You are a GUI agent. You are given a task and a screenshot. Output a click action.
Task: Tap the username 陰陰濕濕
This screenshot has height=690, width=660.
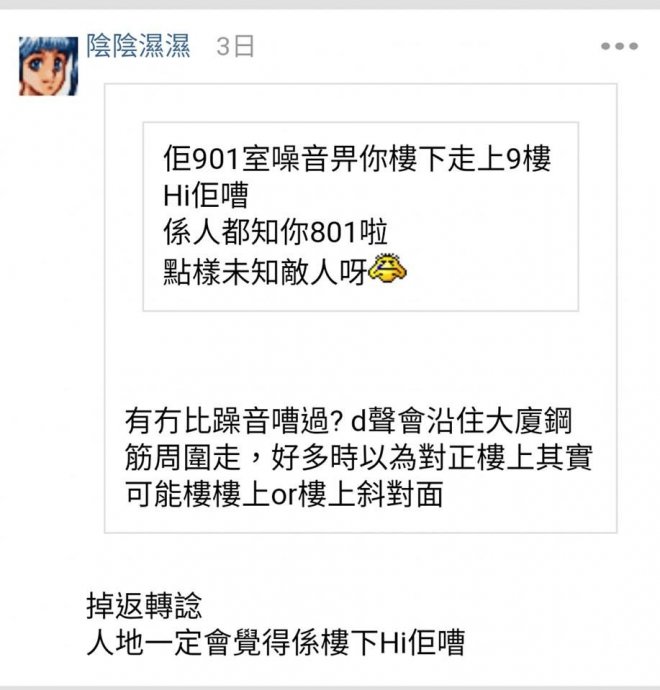tap(139, 46)
